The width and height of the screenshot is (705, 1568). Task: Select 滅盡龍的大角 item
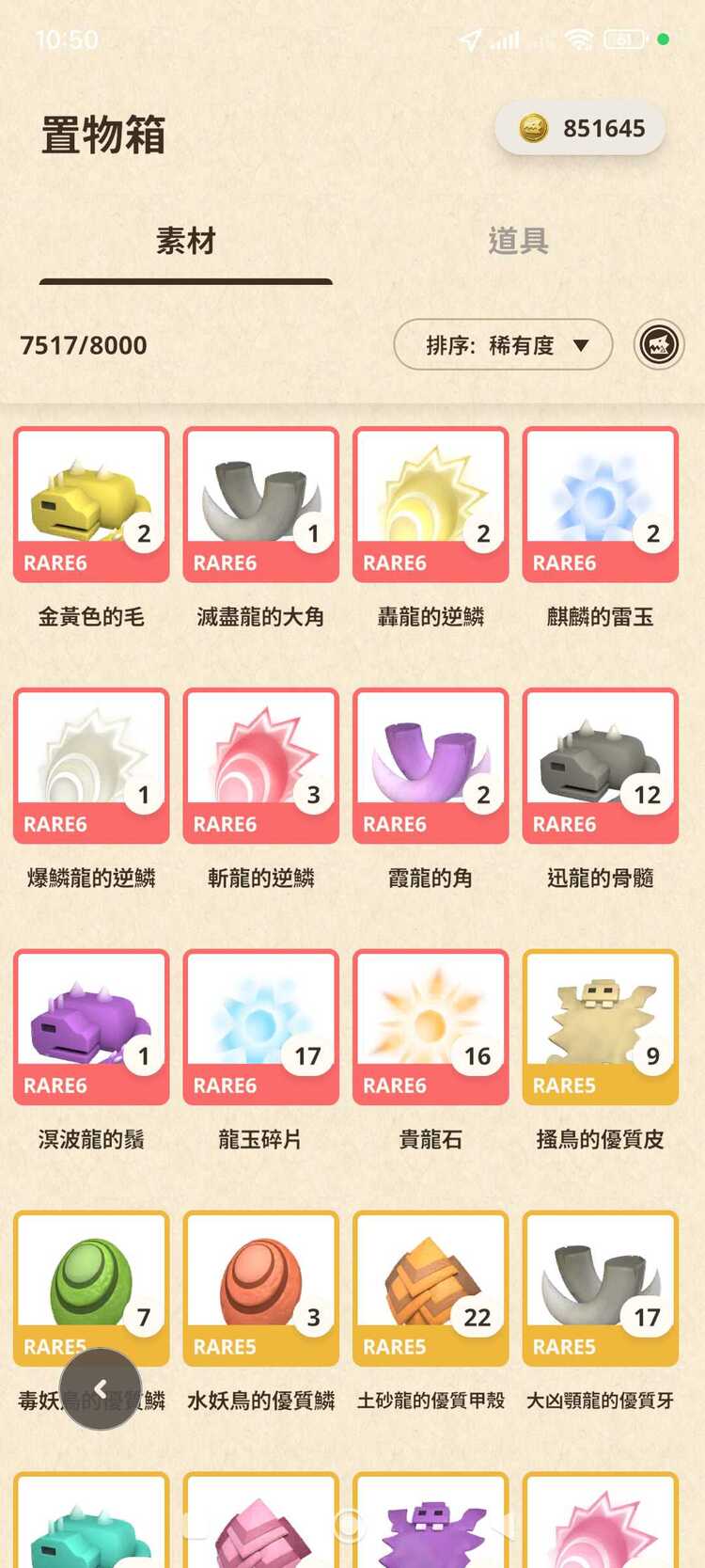point(260,504)
